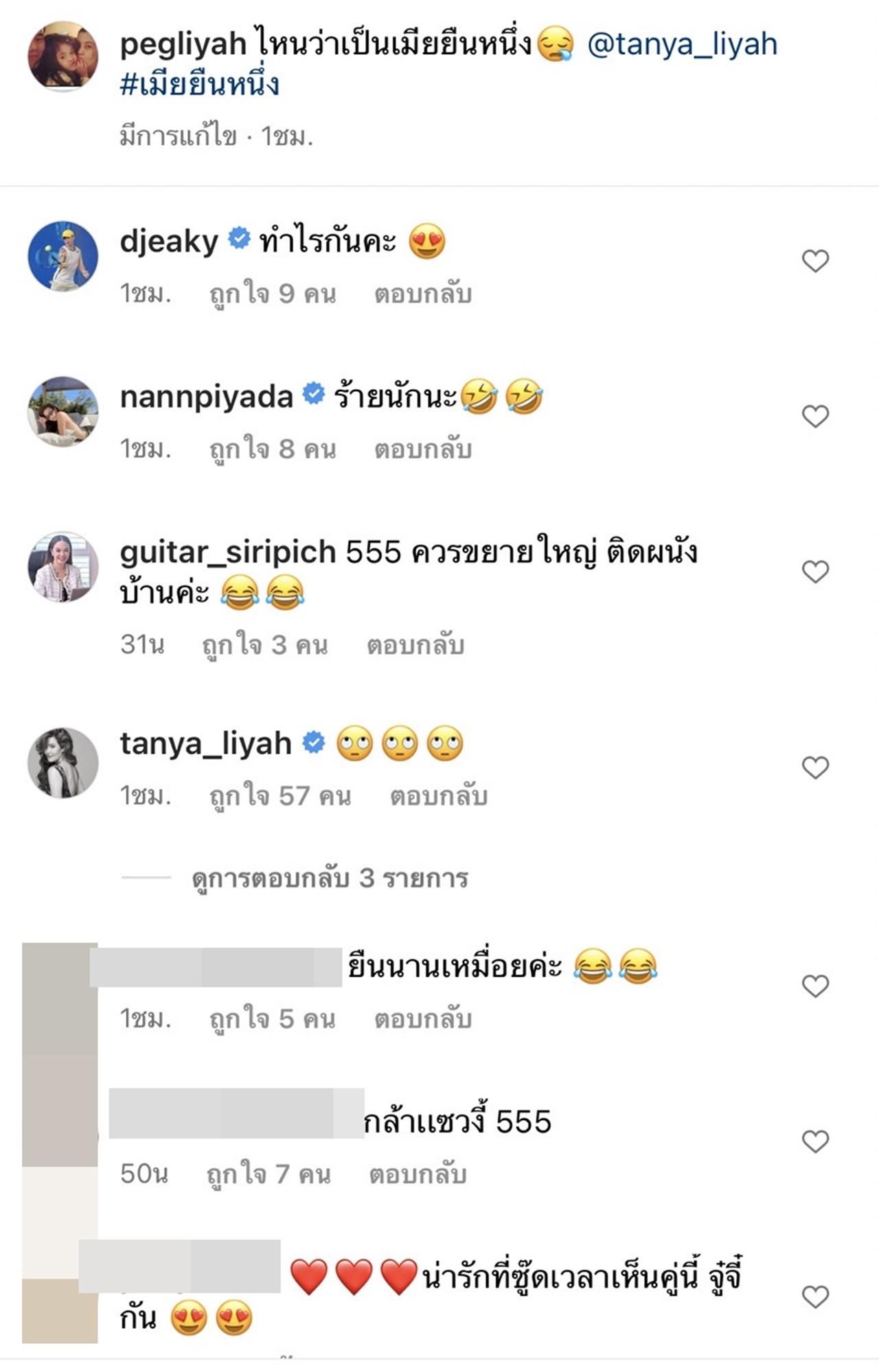879x1372 pixels.
Task: Like djeaky's comment
Action: coord(815,261)
